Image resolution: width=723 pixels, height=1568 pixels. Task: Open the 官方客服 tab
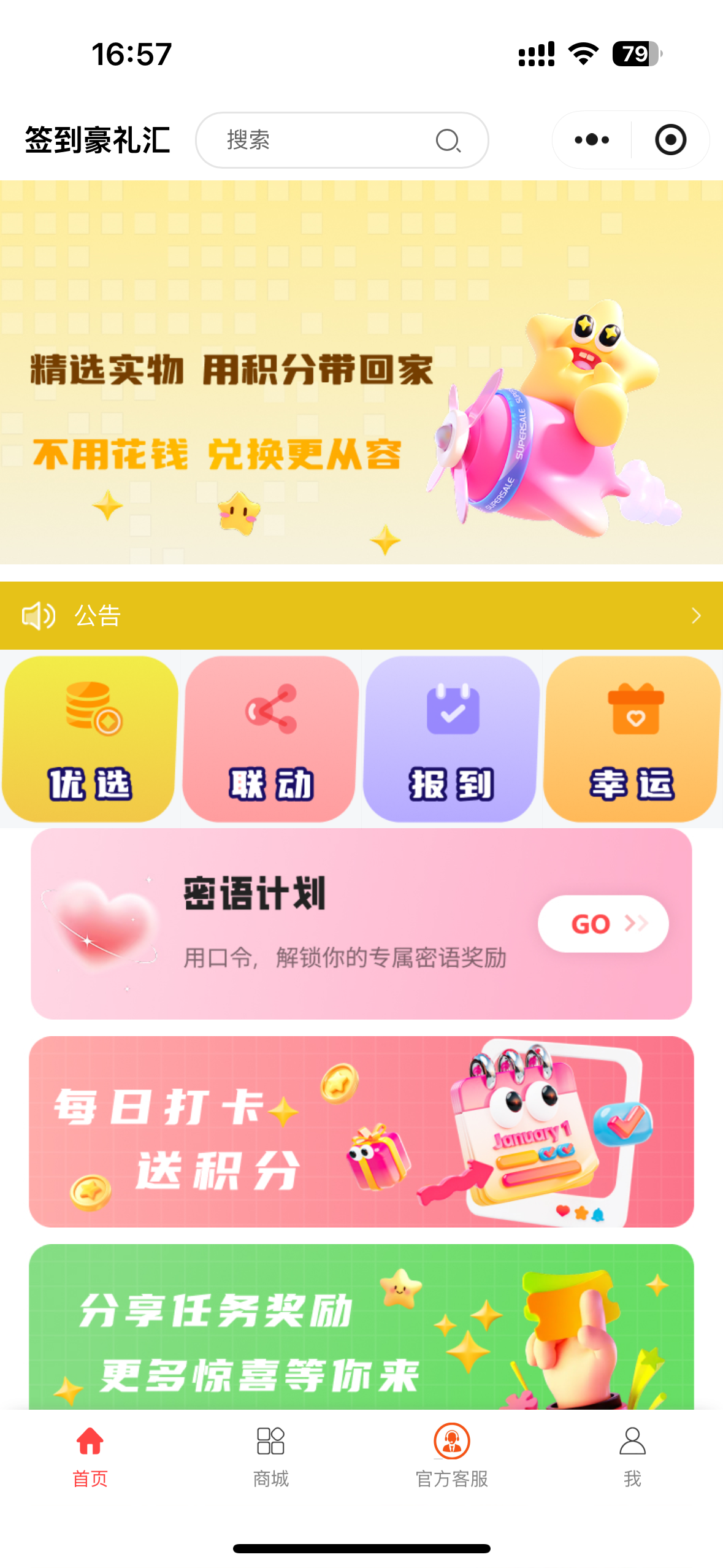point(451,1455)
